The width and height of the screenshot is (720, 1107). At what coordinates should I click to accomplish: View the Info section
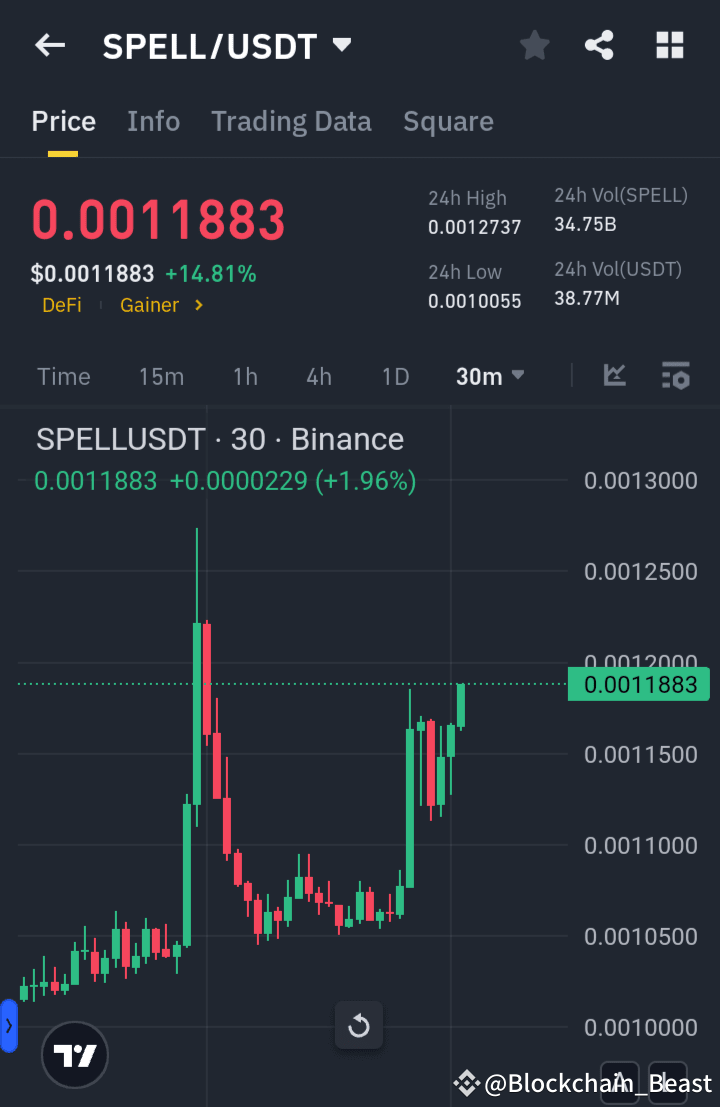153,121
